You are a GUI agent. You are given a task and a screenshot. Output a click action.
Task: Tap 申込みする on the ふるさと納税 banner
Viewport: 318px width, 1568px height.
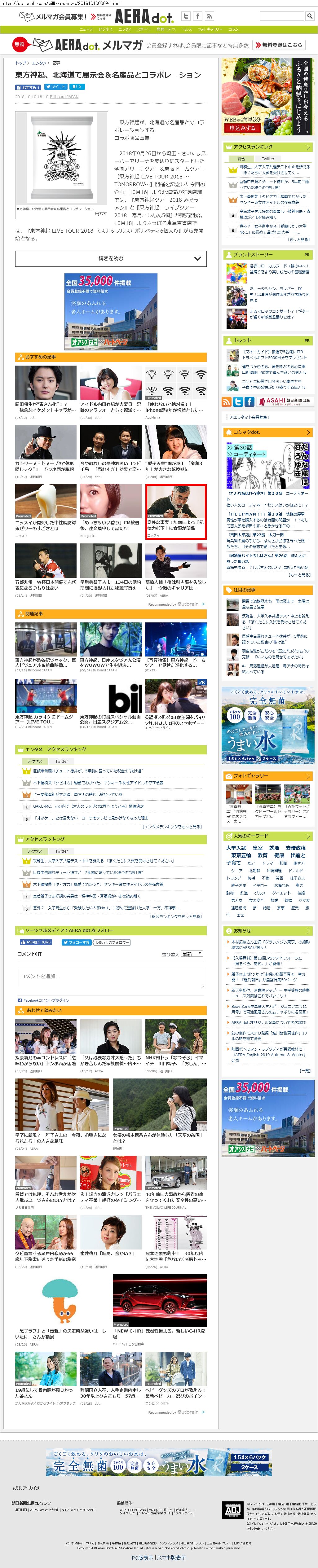tap(242, 129)
